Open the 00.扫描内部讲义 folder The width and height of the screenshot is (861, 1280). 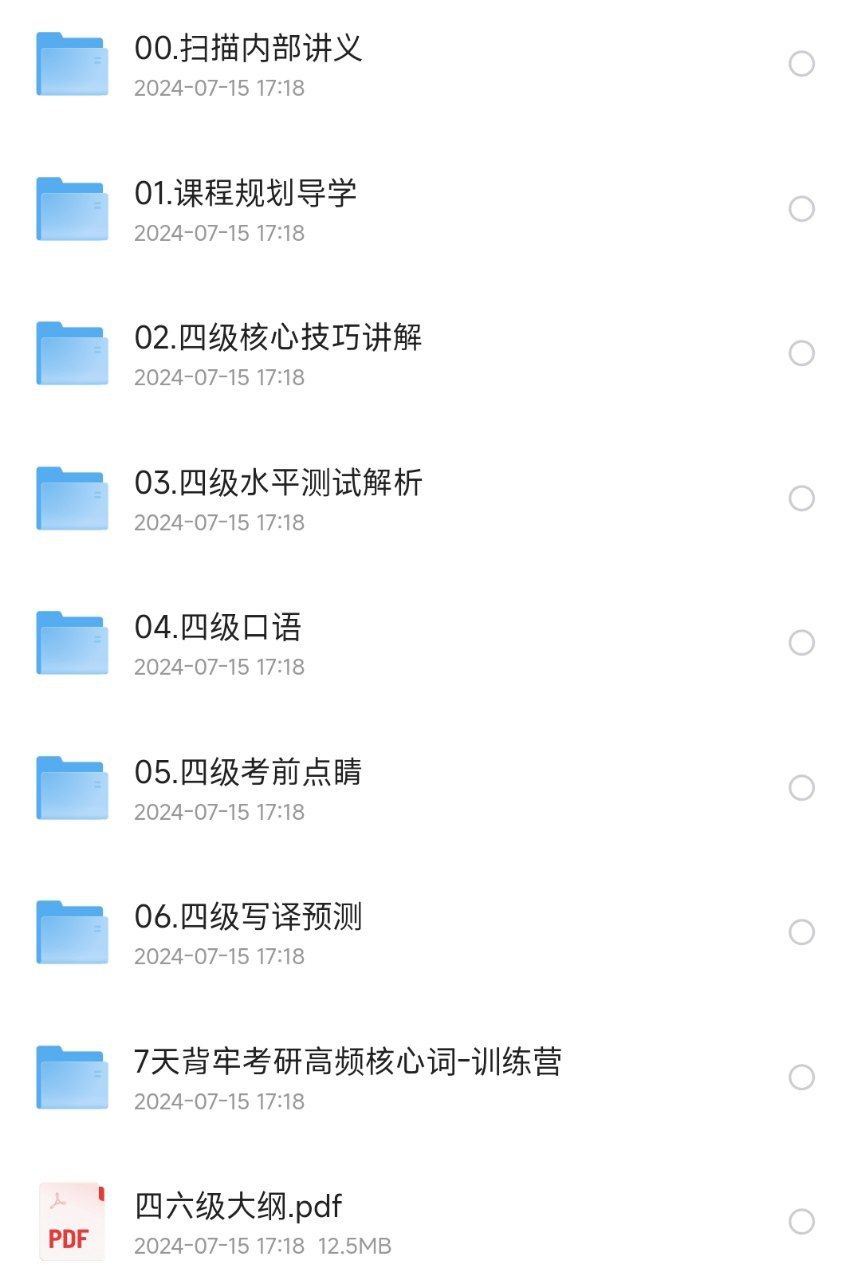click(x=248, y=49)
